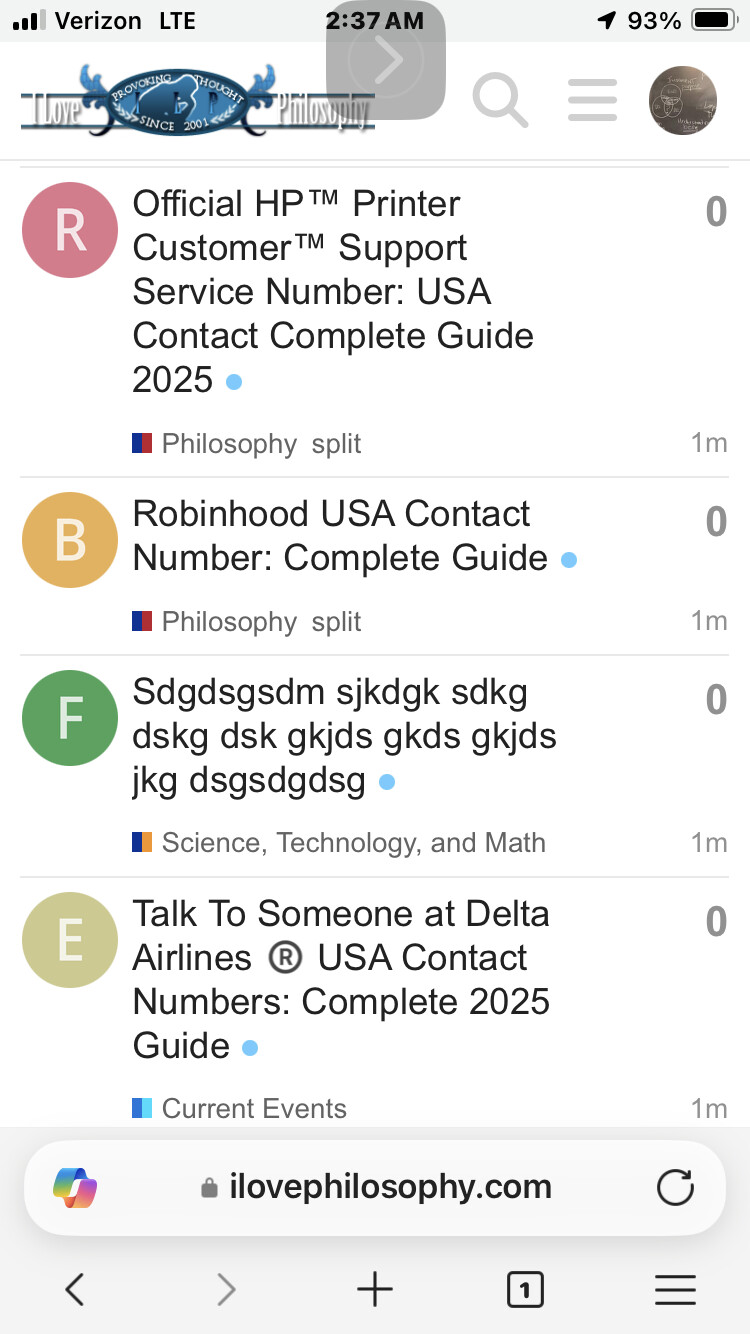The width and height of the screenshot is (750, 1334).
Task: Open your profile avatar menu
Action: [682, 100]
